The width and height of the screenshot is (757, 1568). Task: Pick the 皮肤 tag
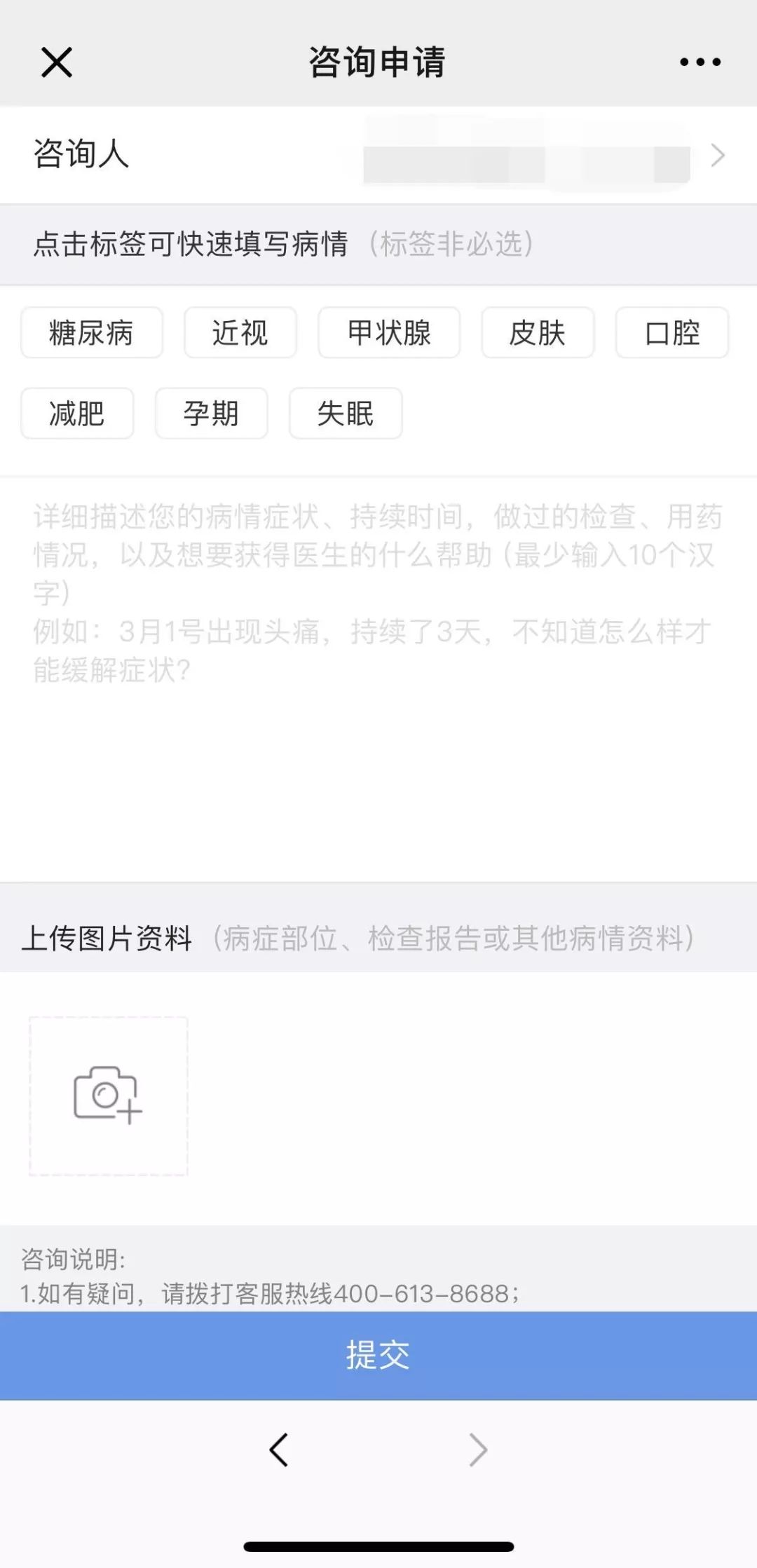538,333
